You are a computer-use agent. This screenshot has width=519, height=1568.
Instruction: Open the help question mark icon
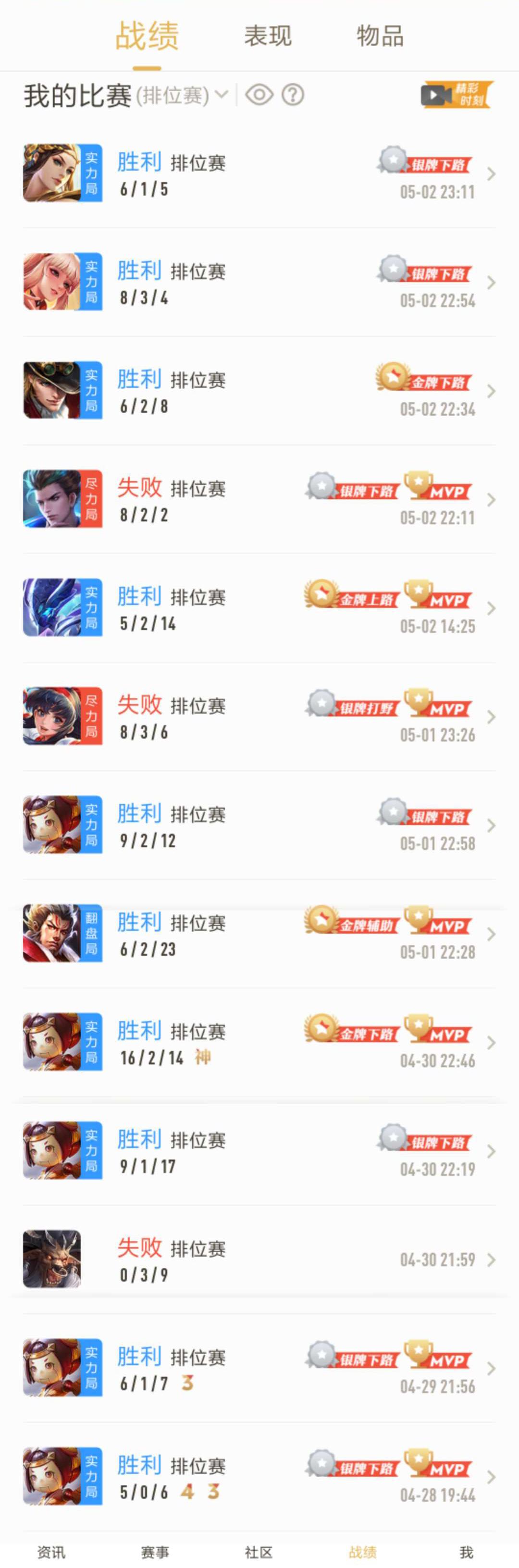[293, 95]
